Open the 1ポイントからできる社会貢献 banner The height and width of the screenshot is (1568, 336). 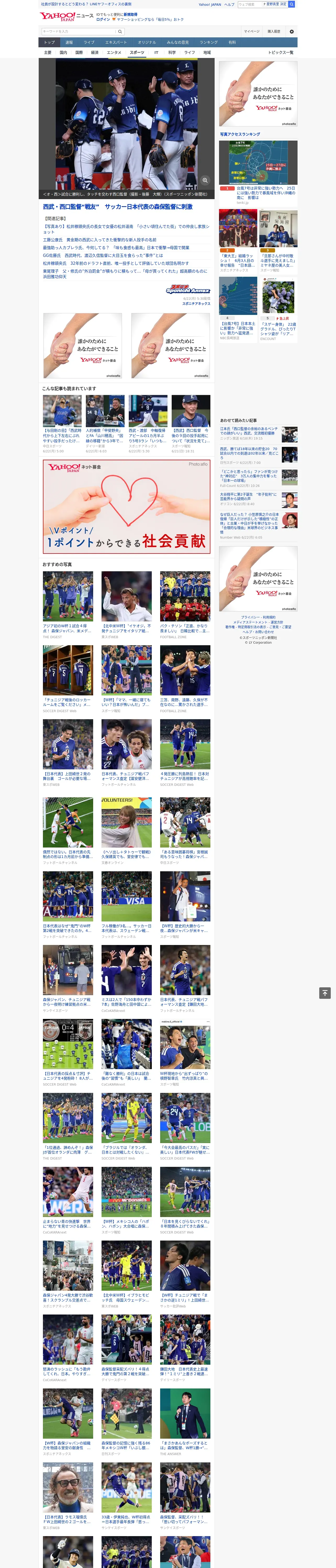click(x=126, y=506)
